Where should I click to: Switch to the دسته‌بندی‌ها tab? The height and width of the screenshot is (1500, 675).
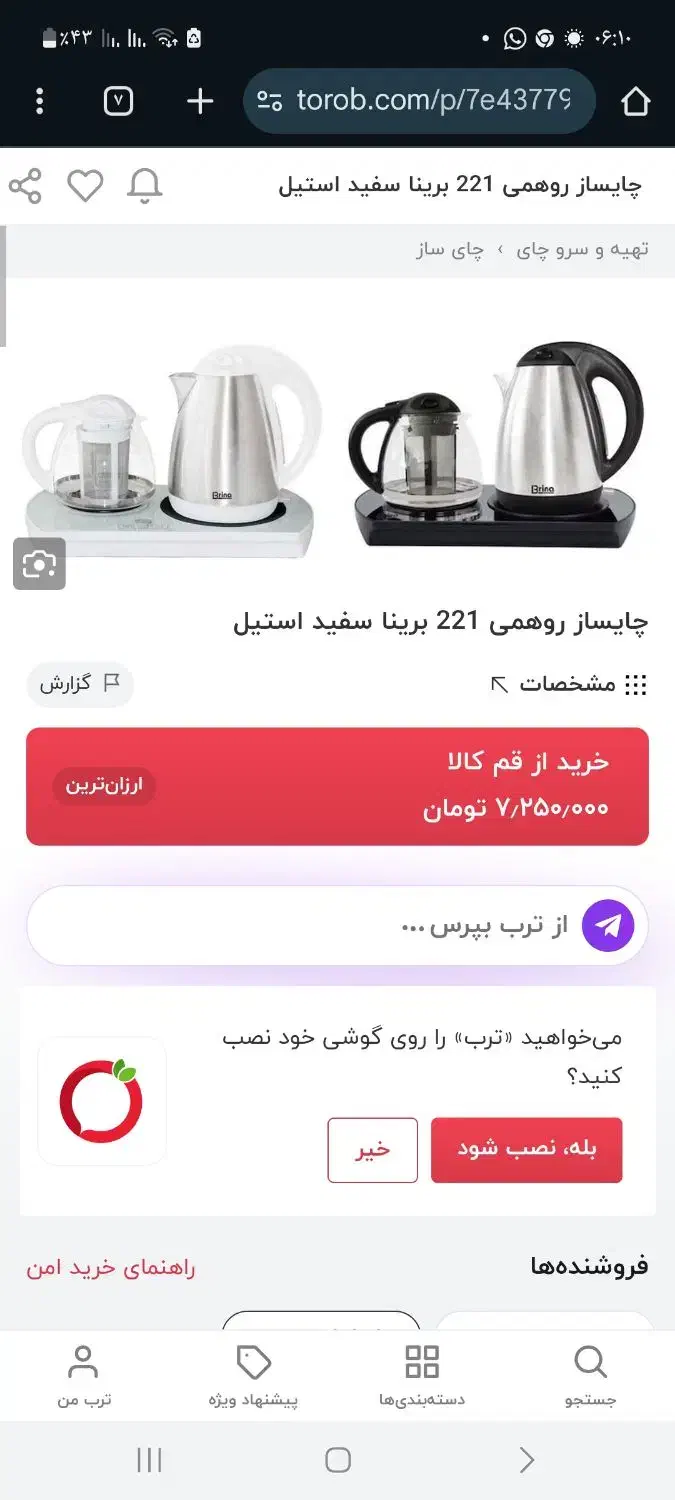(x=422, y=1376)
